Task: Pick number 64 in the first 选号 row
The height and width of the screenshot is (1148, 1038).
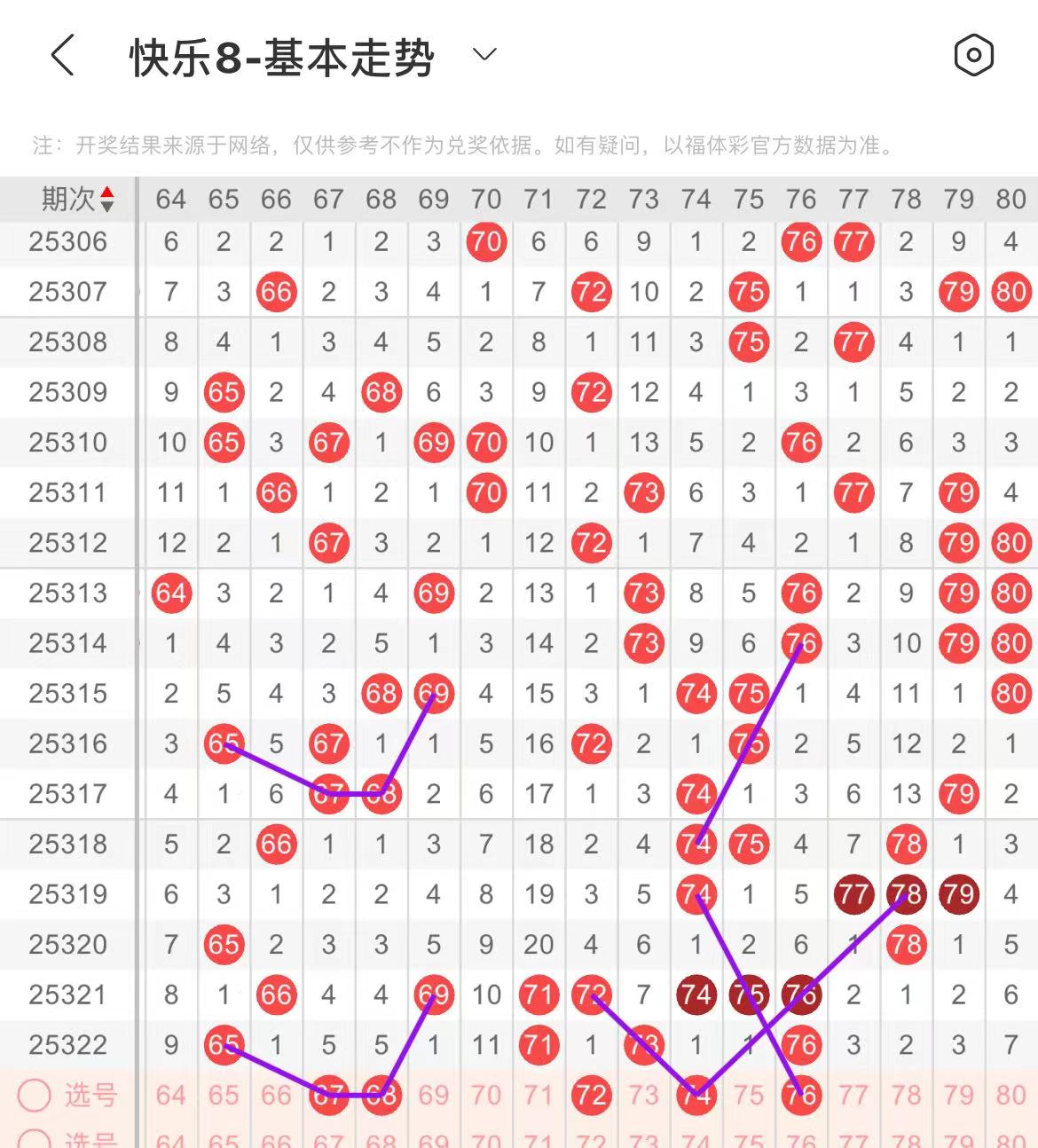Action: coord(171,1096)
